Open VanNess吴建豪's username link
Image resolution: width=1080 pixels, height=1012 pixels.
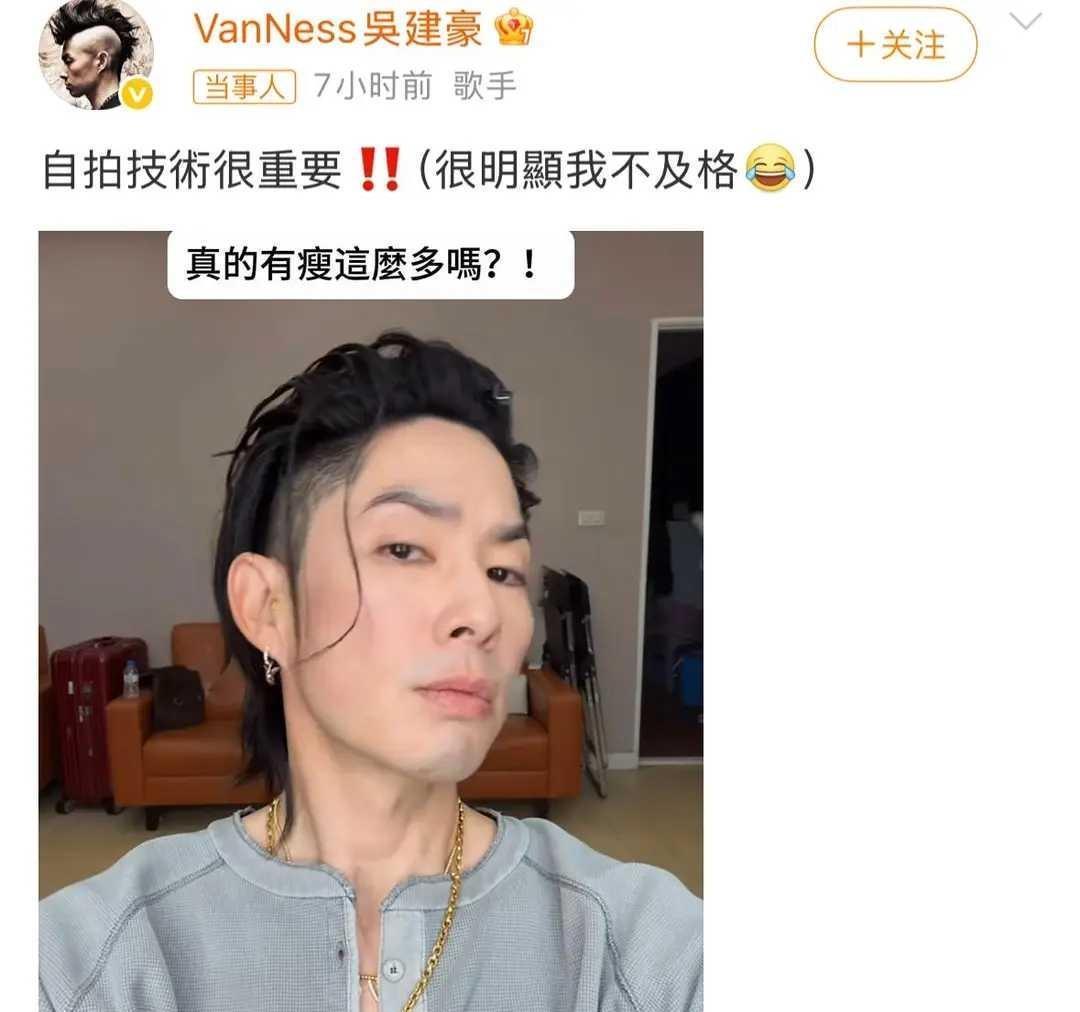point(338,29)
